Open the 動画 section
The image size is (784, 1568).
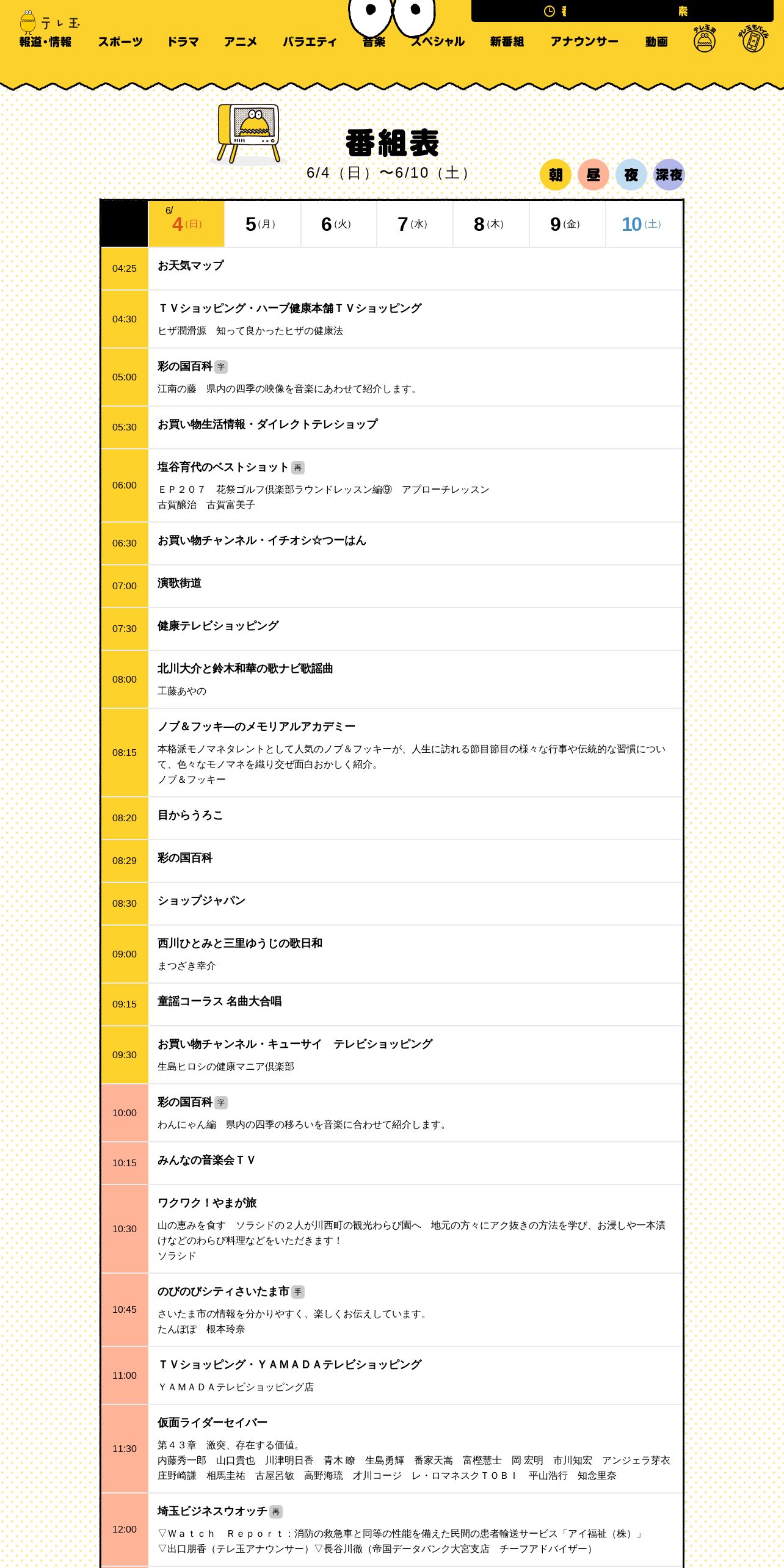656,42
